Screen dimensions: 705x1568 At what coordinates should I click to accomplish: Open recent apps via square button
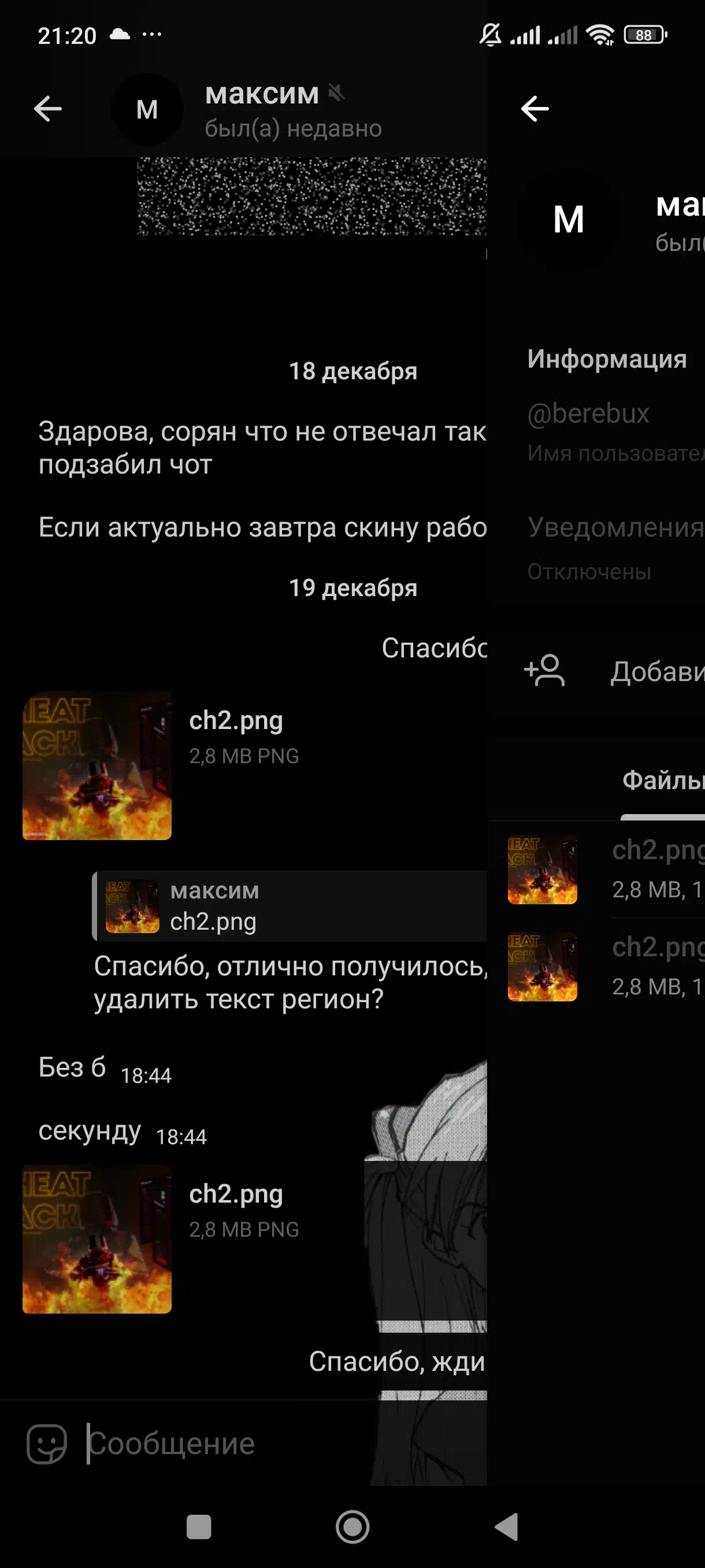[199, 1526]
